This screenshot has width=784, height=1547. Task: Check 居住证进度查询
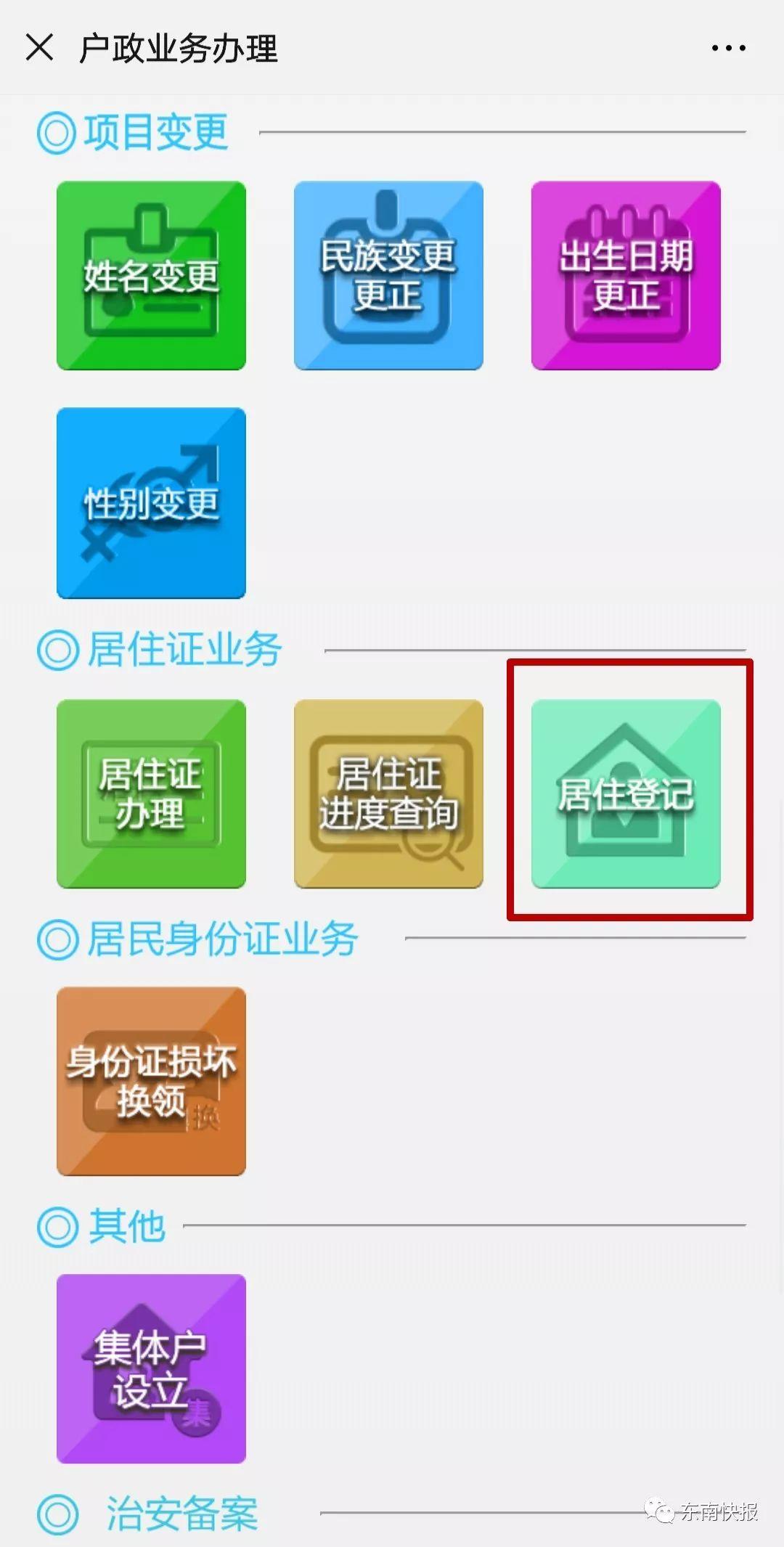(388, 793)
